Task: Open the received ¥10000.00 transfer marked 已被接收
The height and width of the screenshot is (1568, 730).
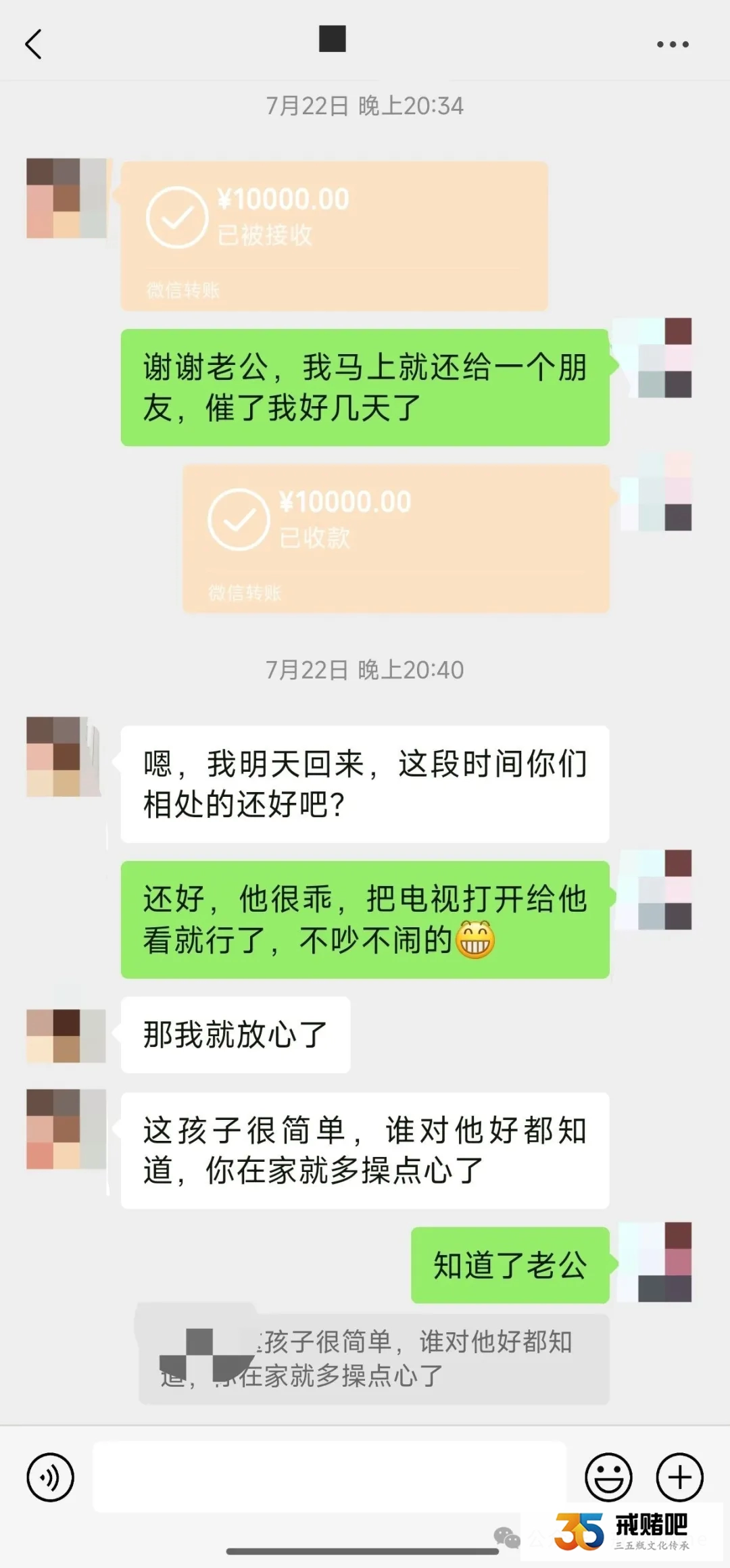Action: (x=334, y=235)
